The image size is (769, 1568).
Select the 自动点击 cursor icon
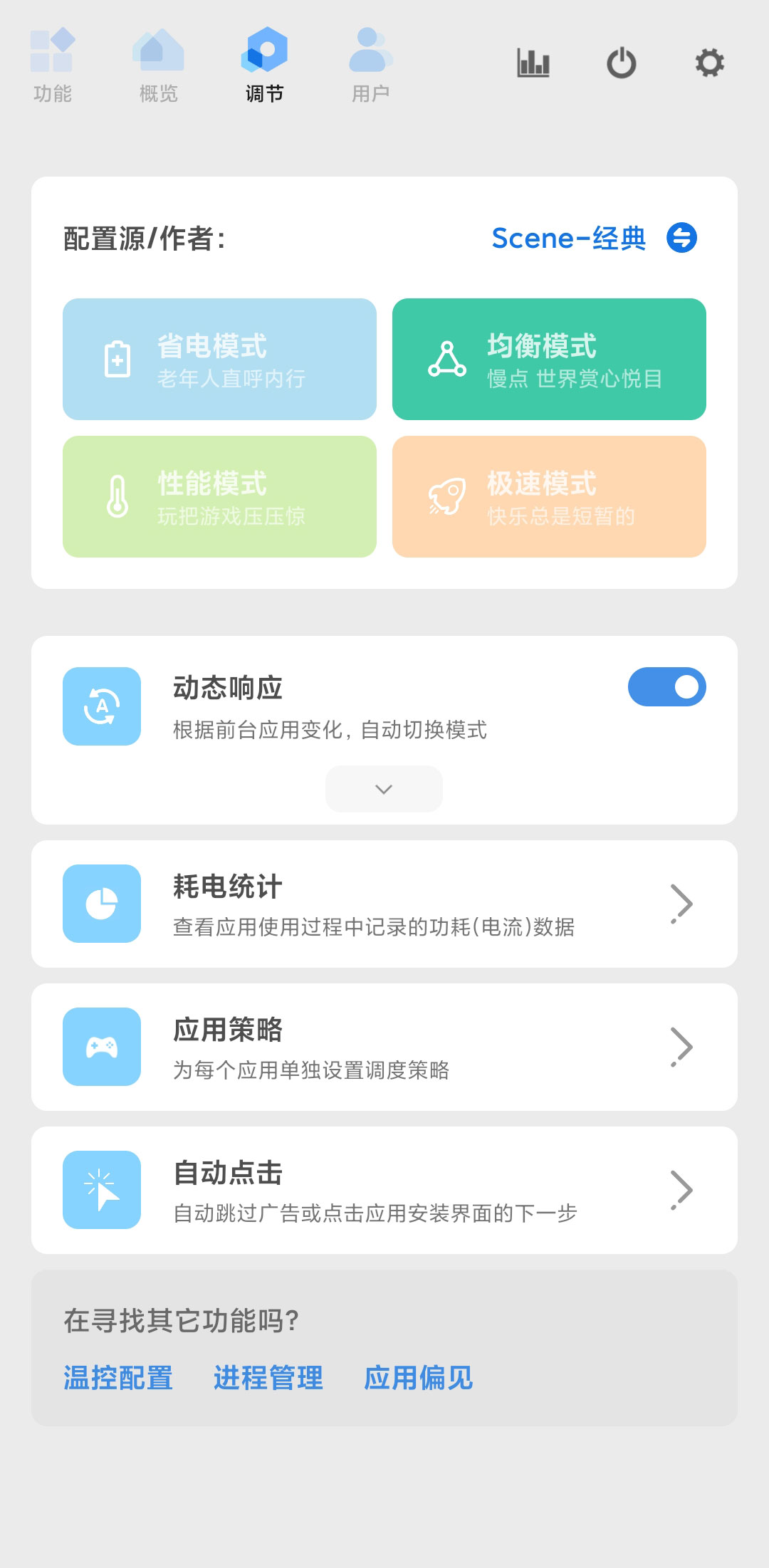pos(101,1189)
